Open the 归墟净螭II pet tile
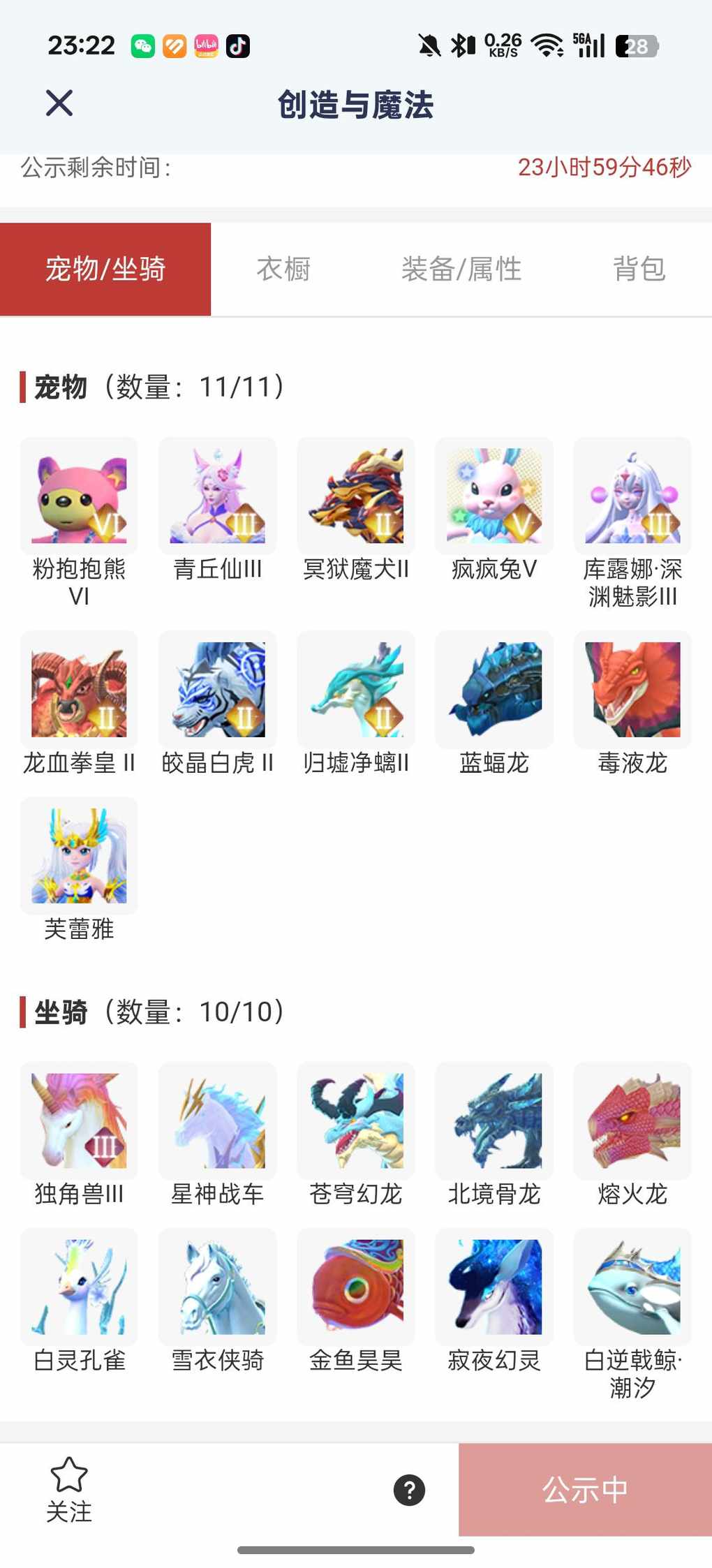Viewport: 712px width, 1568px height. click(356, 690)
